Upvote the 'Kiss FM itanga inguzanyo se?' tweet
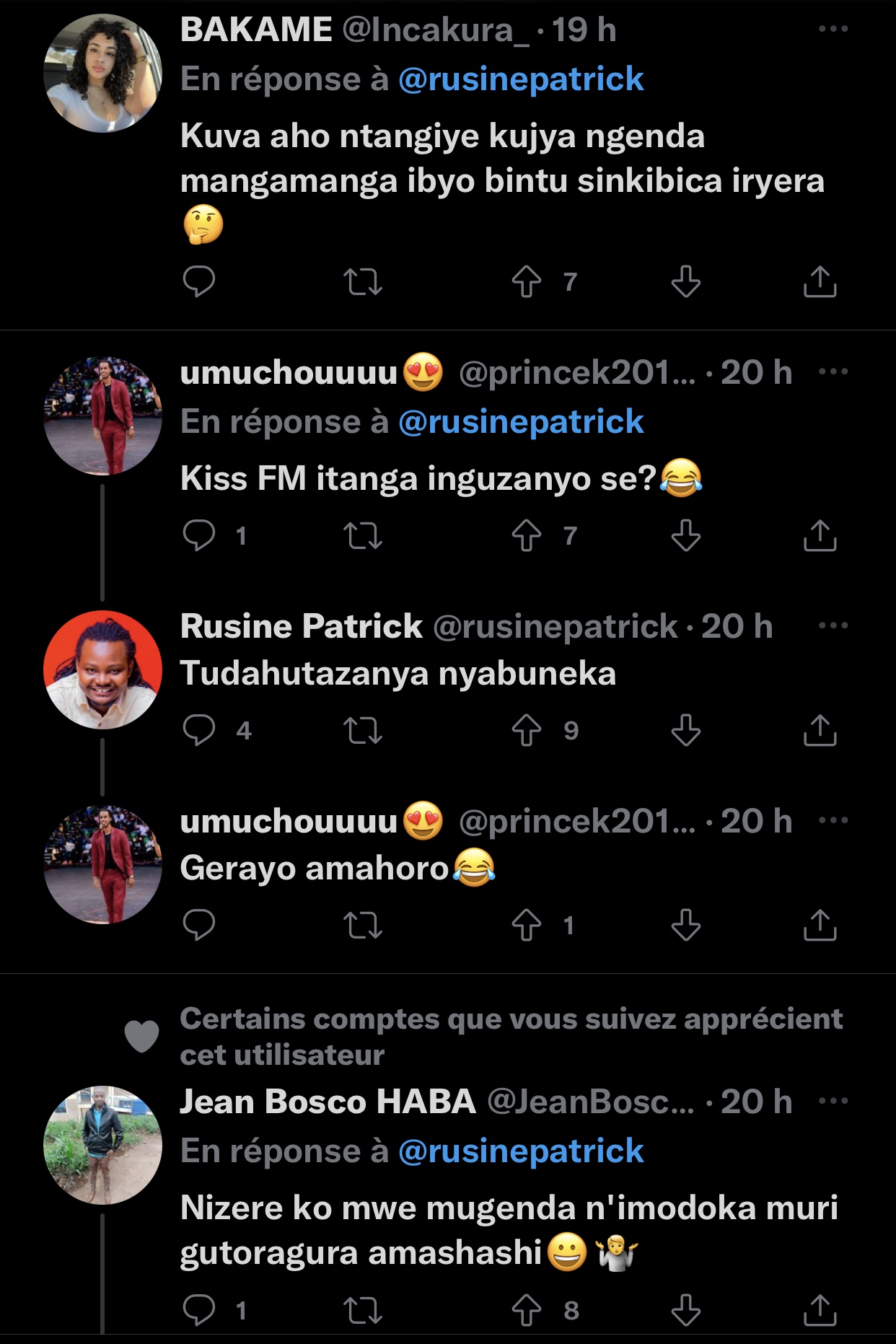This screenshot has width=896, height=1344. [x=527, y=535]
